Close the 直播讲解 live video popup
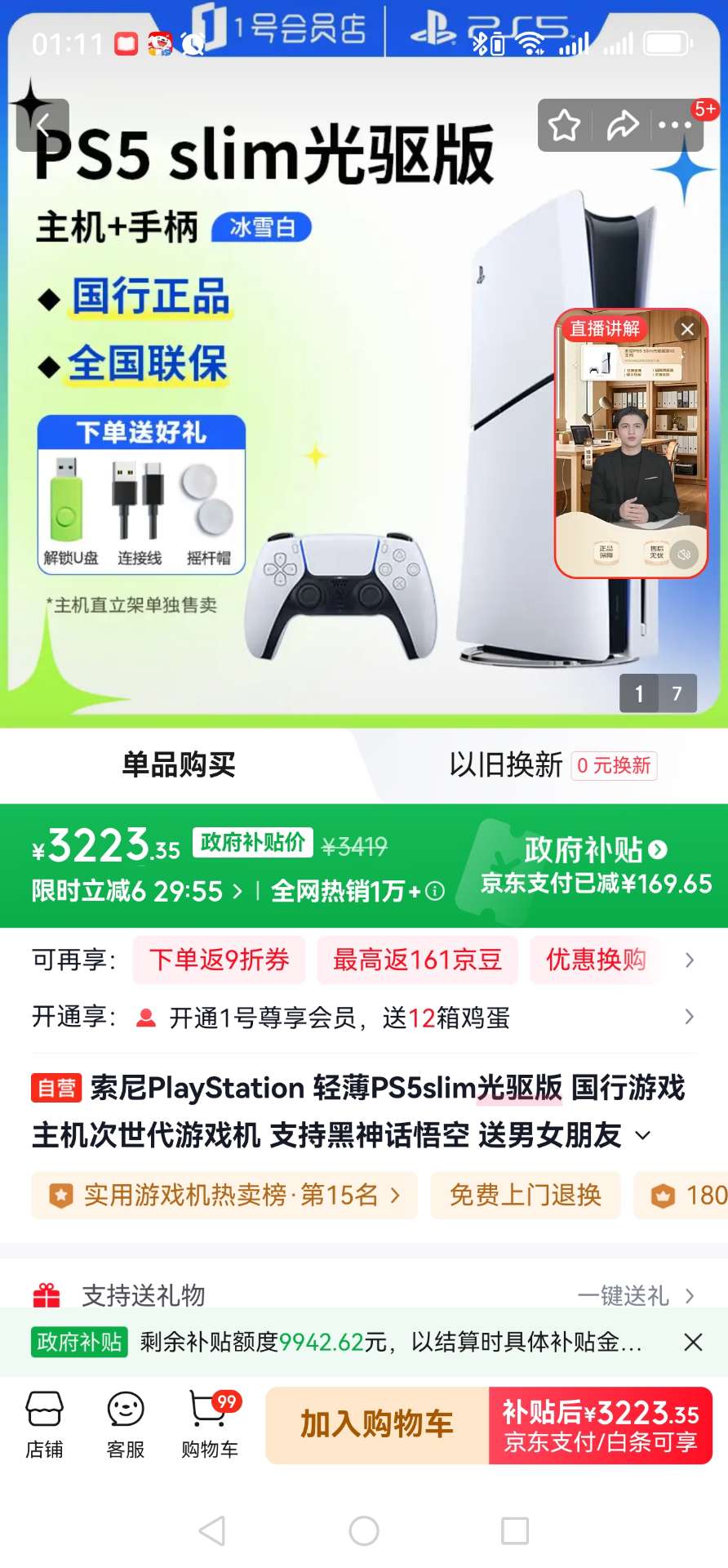The width and height of the screenshot is (728, 1568). pos(687,329)
